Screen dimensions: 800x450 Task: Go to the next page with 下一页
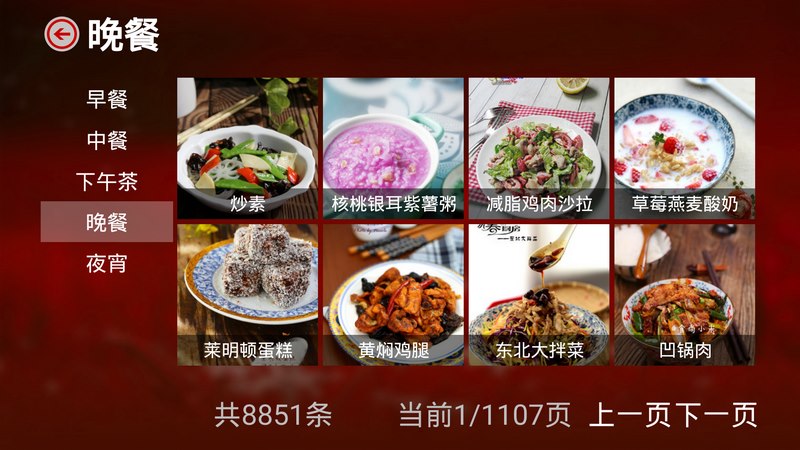click(715, 415)
